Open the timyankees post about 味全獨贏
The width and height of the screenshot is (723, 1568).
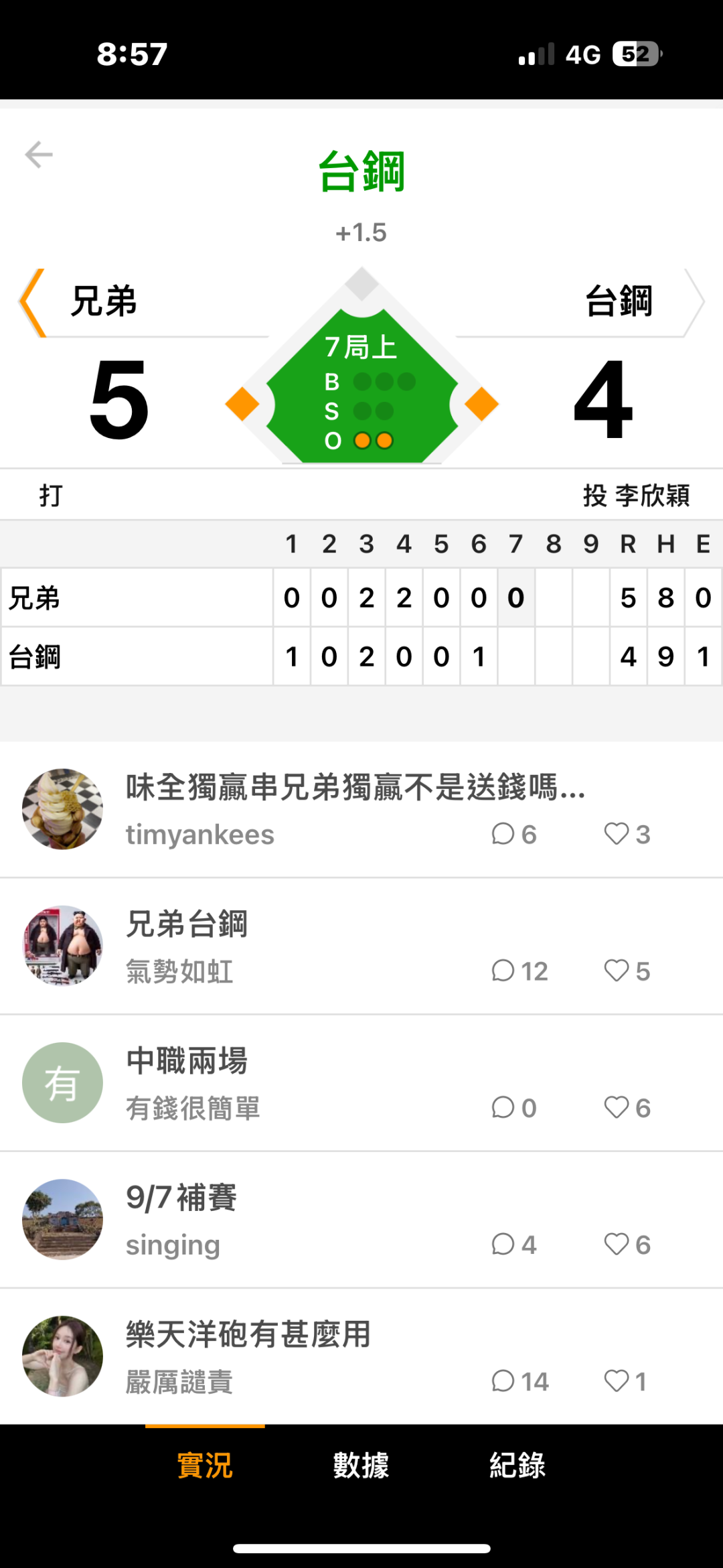[361, 809]
